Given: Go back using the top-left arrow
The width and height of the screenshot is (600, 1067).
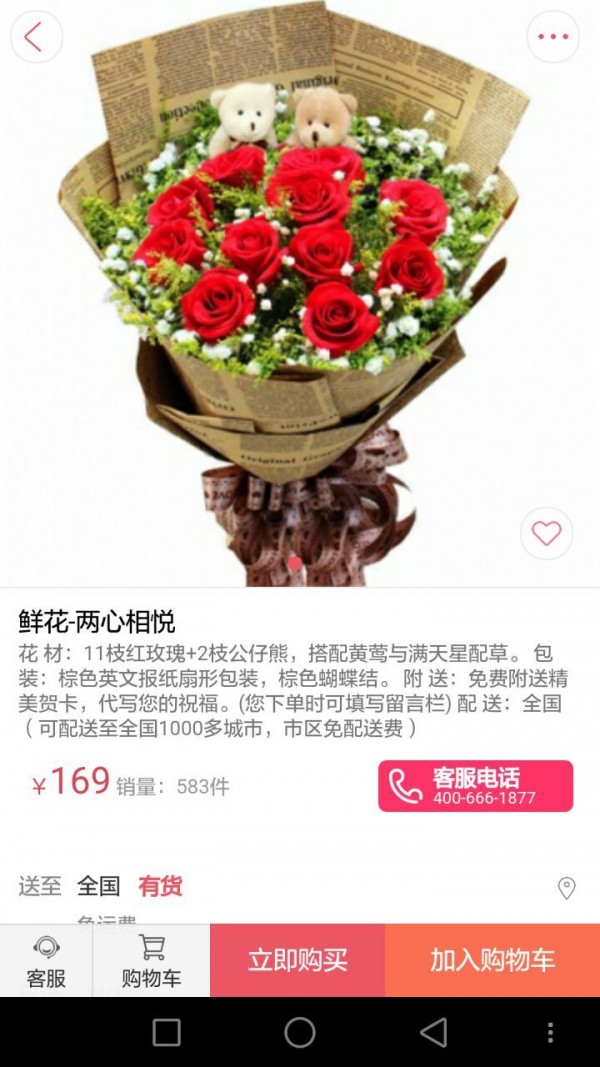Looking at the screenshot, I should coord(36,37).
